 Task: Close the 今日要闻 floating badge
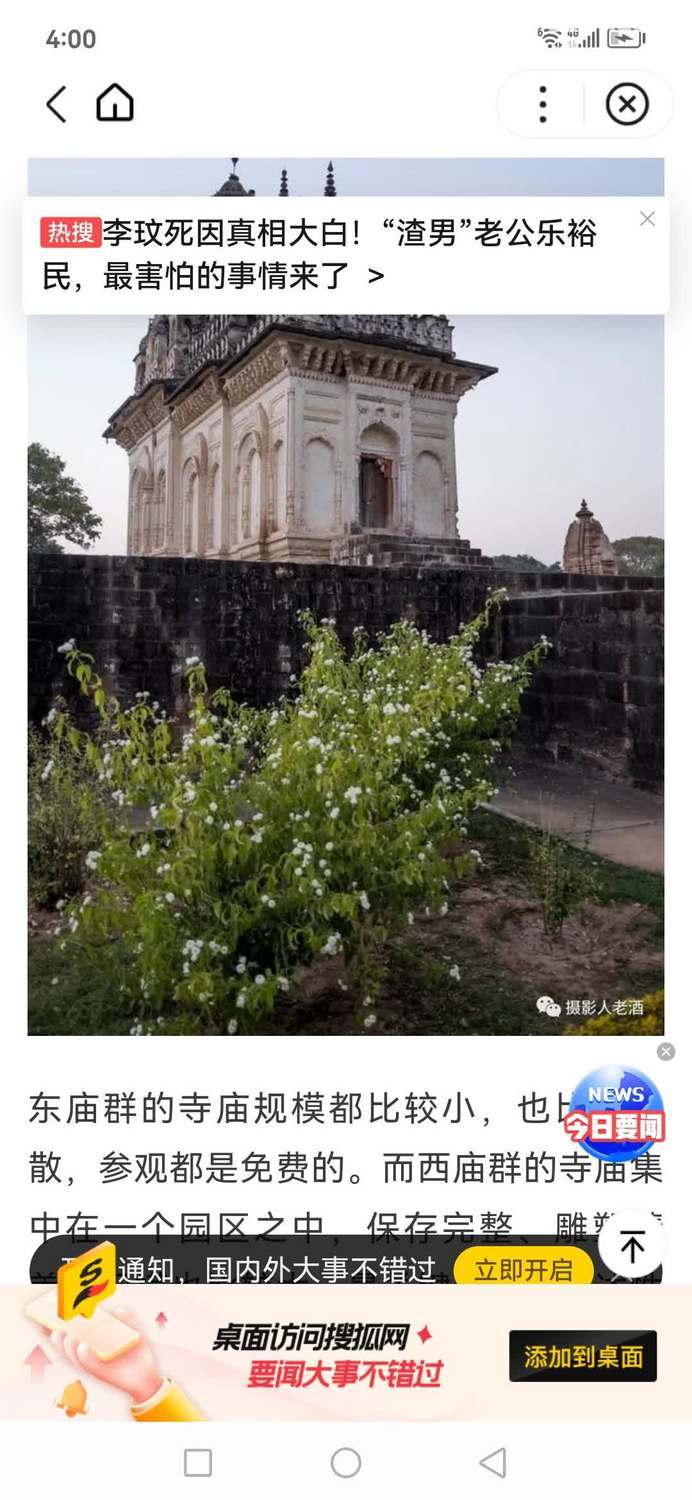point(666,1051)
